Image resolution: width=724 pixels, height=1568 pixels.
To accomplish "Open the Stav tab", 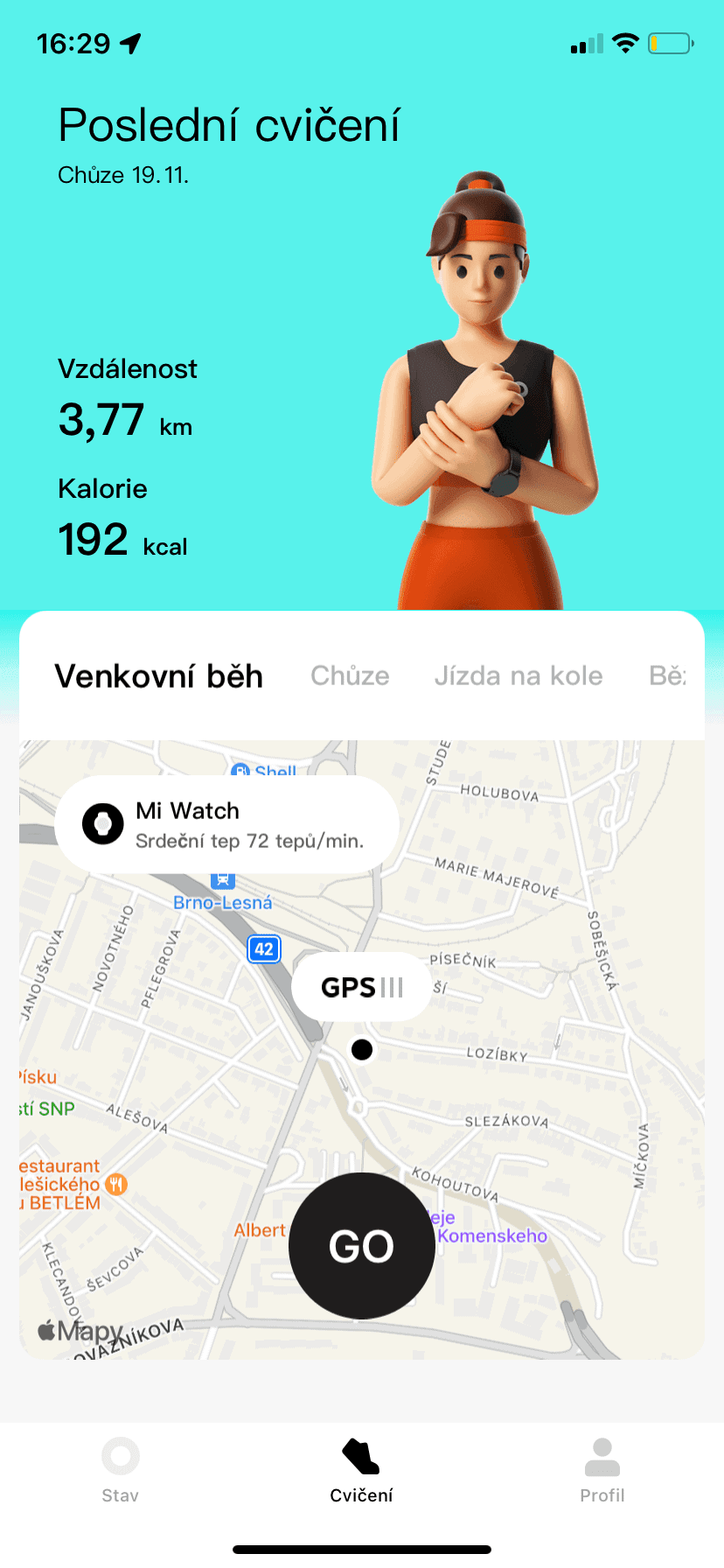I will (121, 1471).
